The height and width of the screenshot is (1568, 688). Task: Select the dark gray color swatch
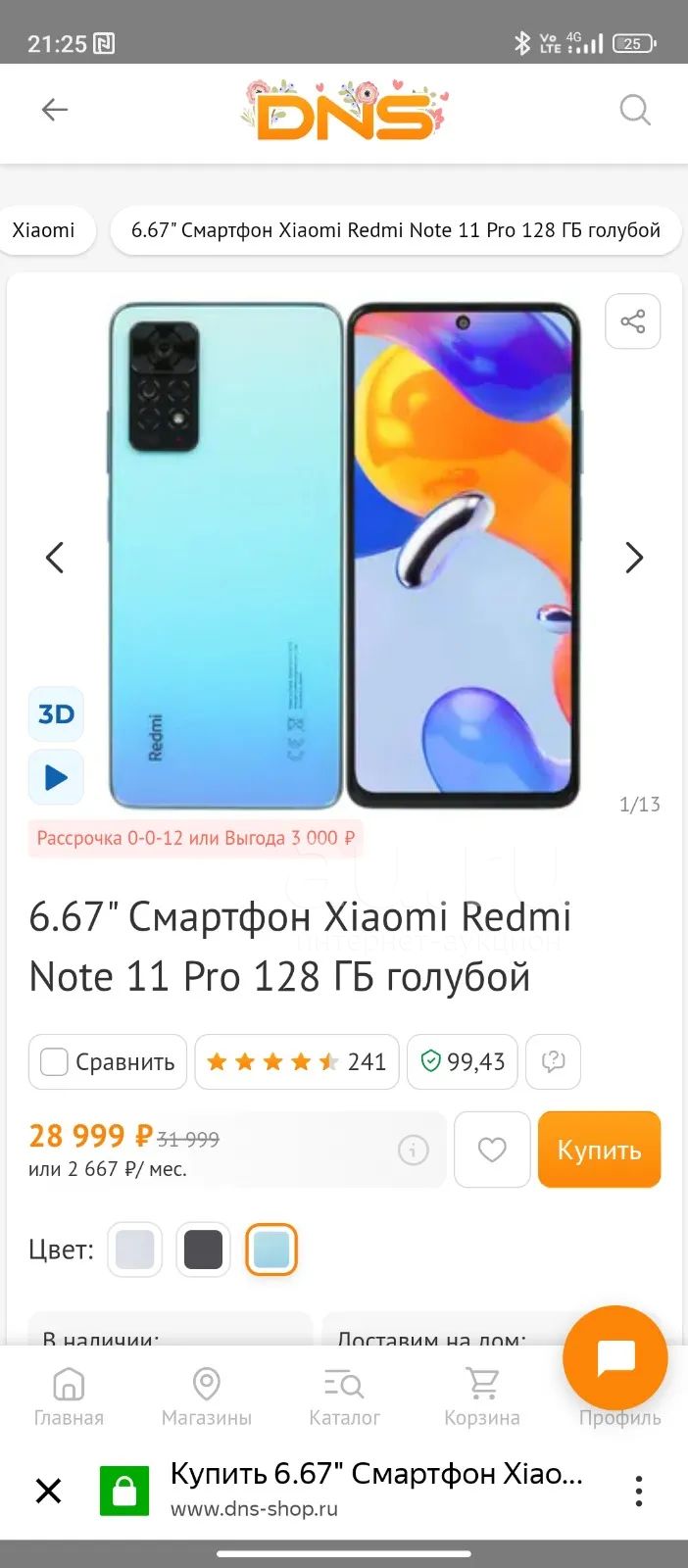[x=203, y=1249]
